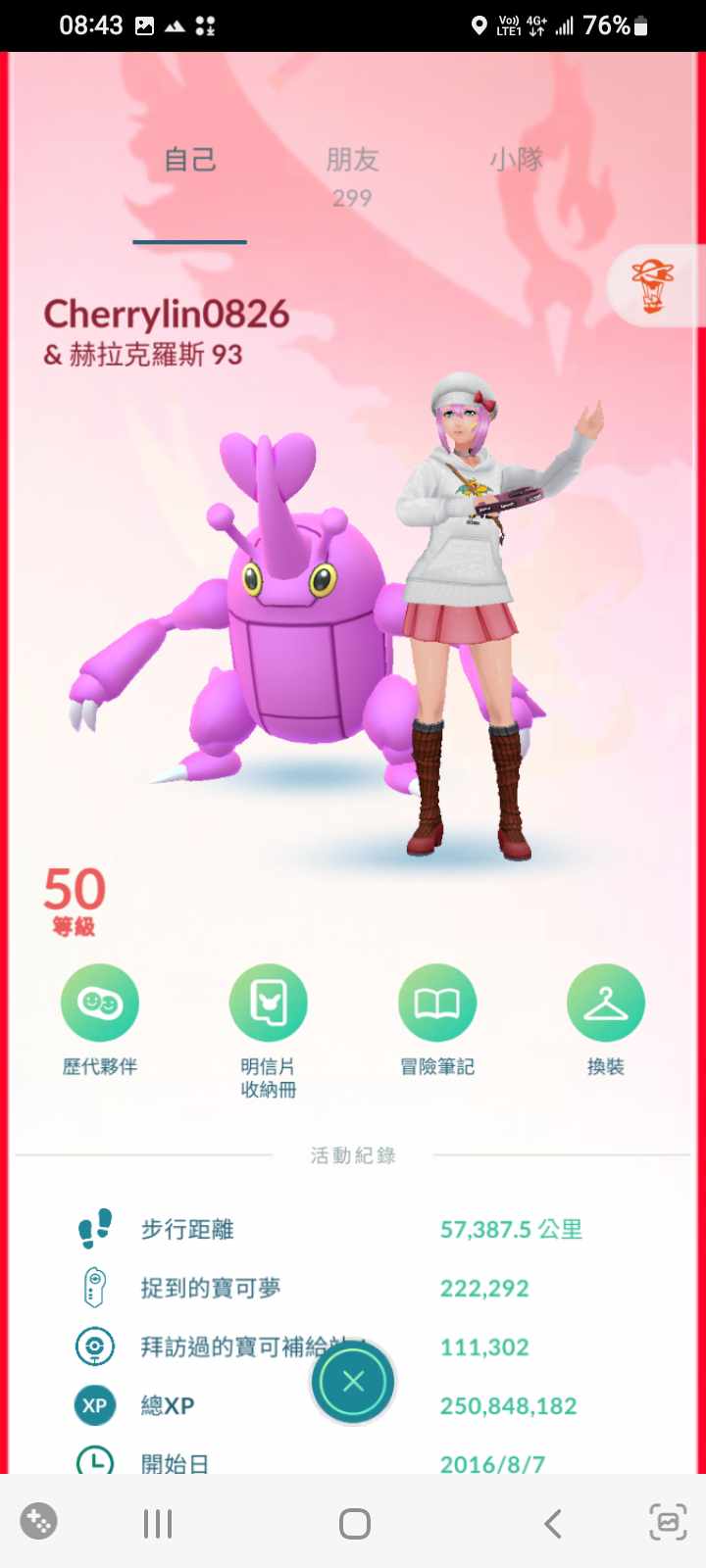This screenshot has height=1568, width=706.
Task: Open the hot air balloon side icon
Action: 653,286
